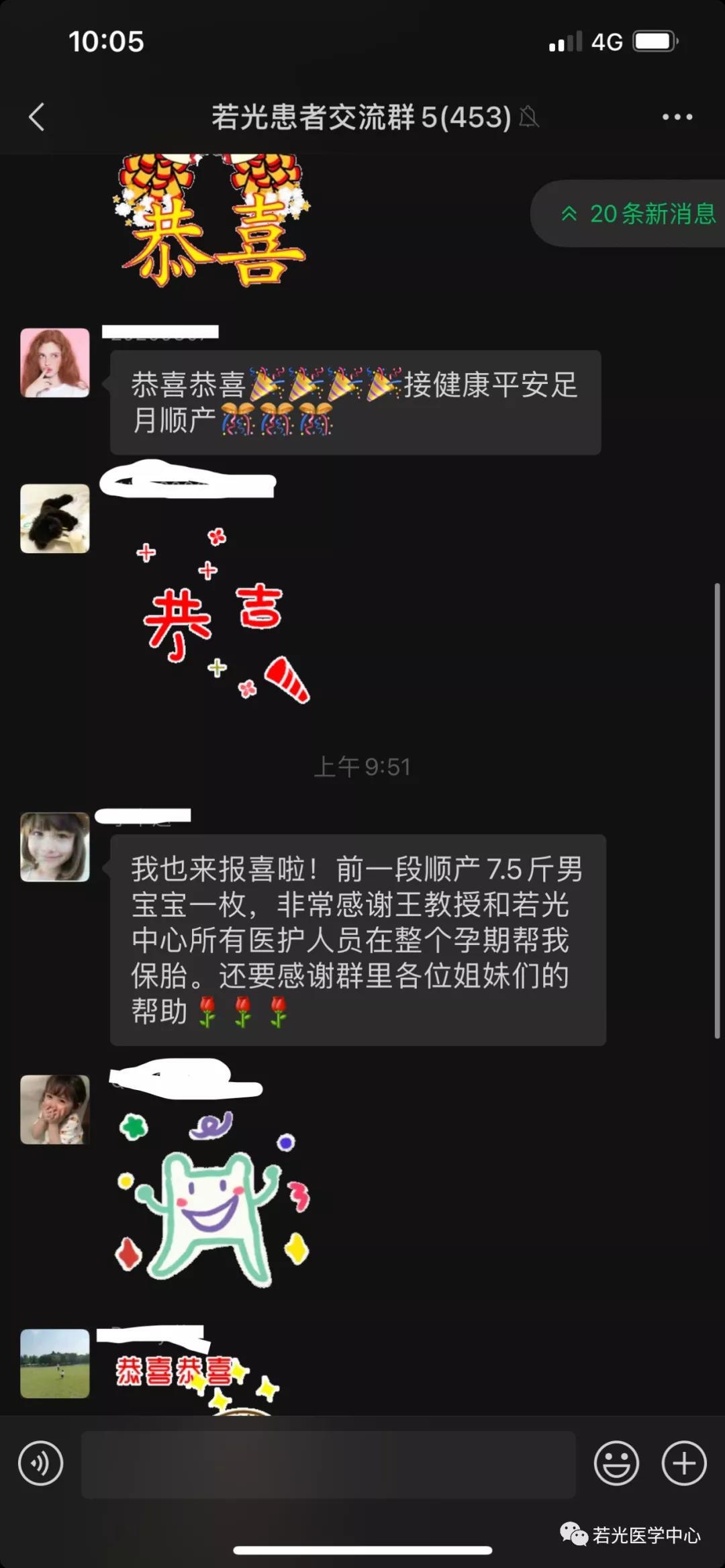Open the baby avatar profile
725x1568 pixels.
(55, 1110)
